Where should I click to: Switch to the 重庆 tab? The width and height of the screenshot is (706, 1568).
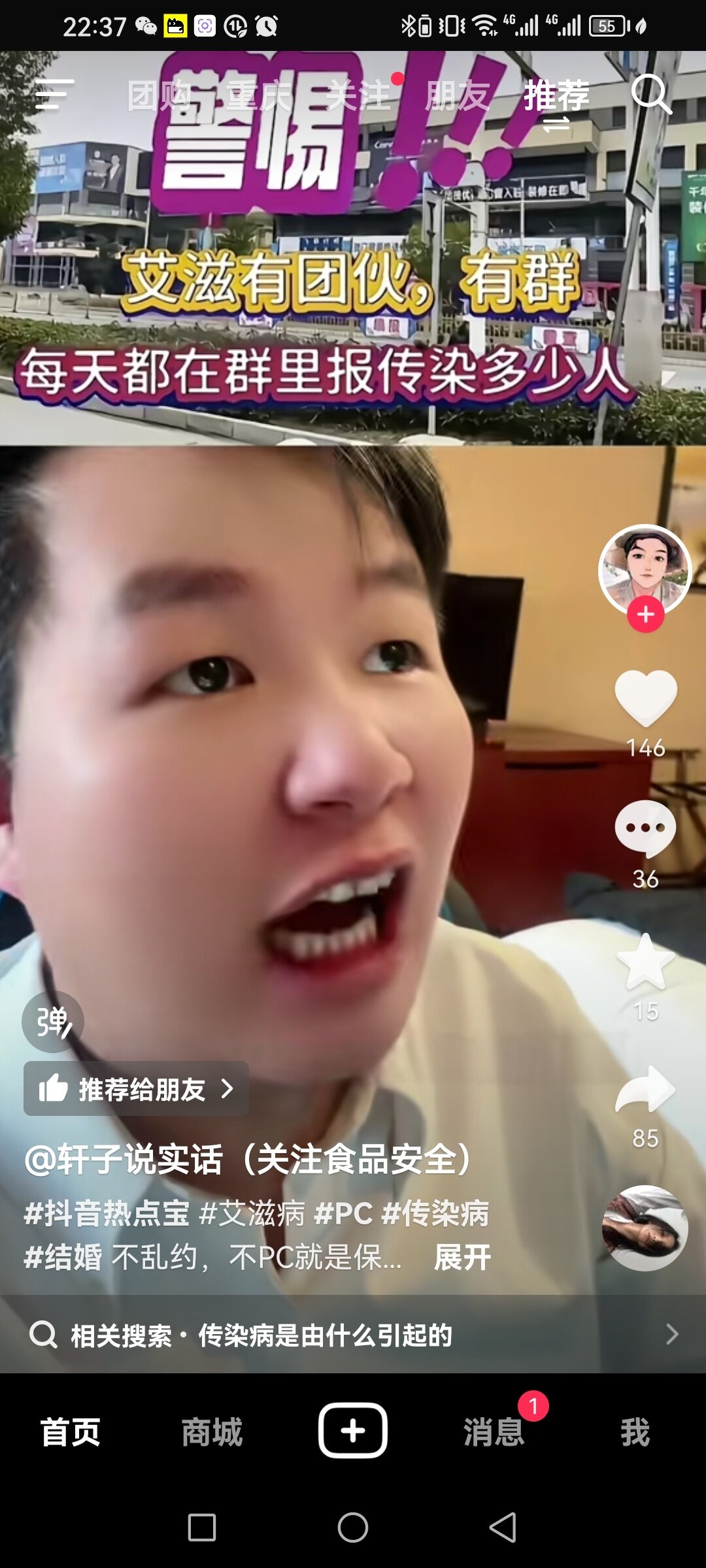[258, 96]
